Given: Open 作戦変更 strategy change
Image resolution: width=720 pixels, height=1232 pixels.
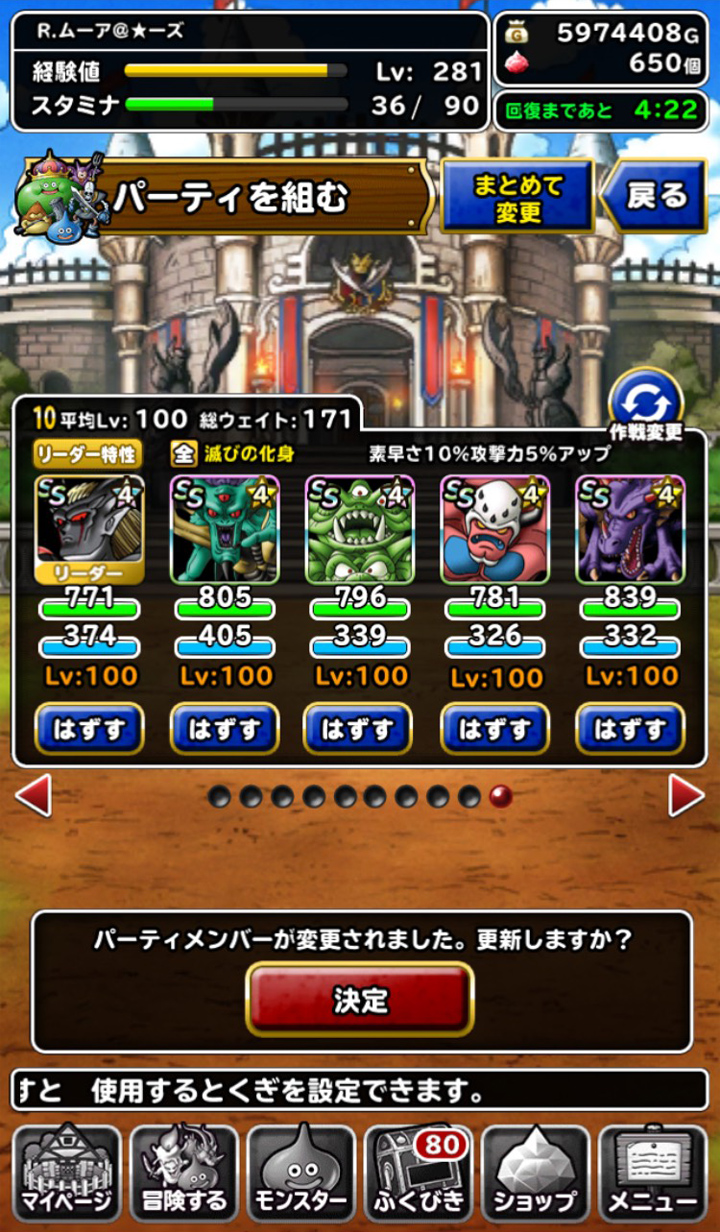Looking at the screenshot, I should (645, 408).
